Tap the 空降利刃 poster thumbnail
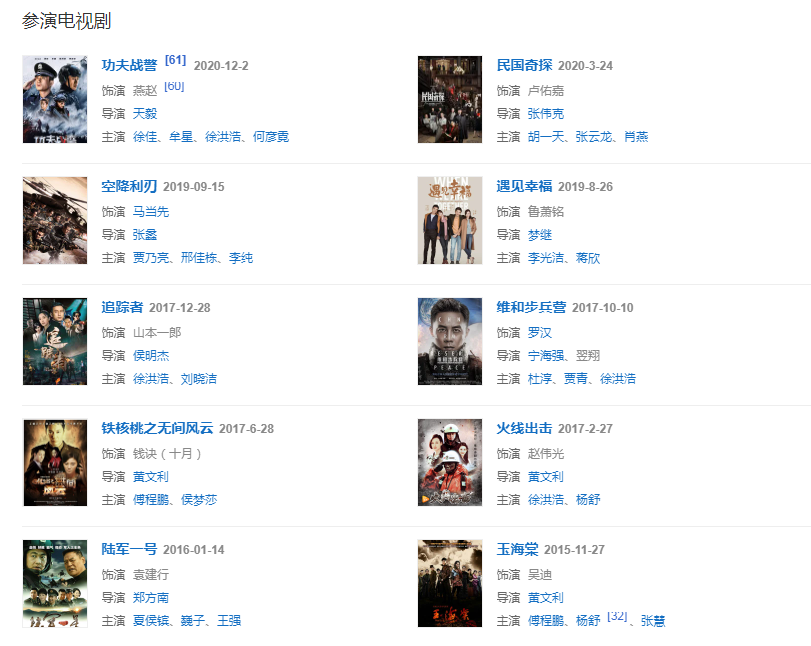 click(x=55, y=221)
